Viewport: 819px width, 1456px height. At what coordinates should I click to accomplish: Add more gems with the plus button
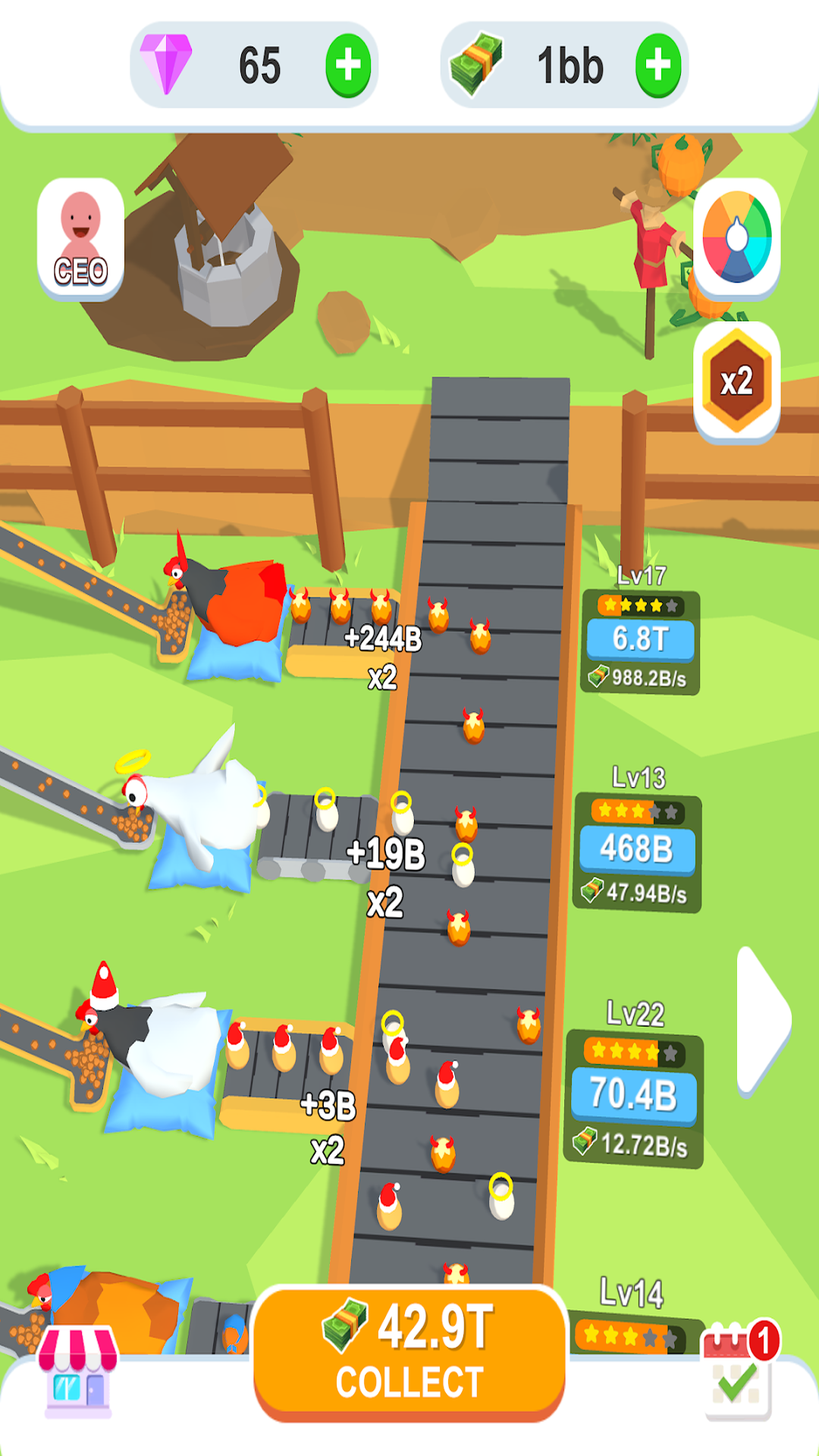(348, 66)
